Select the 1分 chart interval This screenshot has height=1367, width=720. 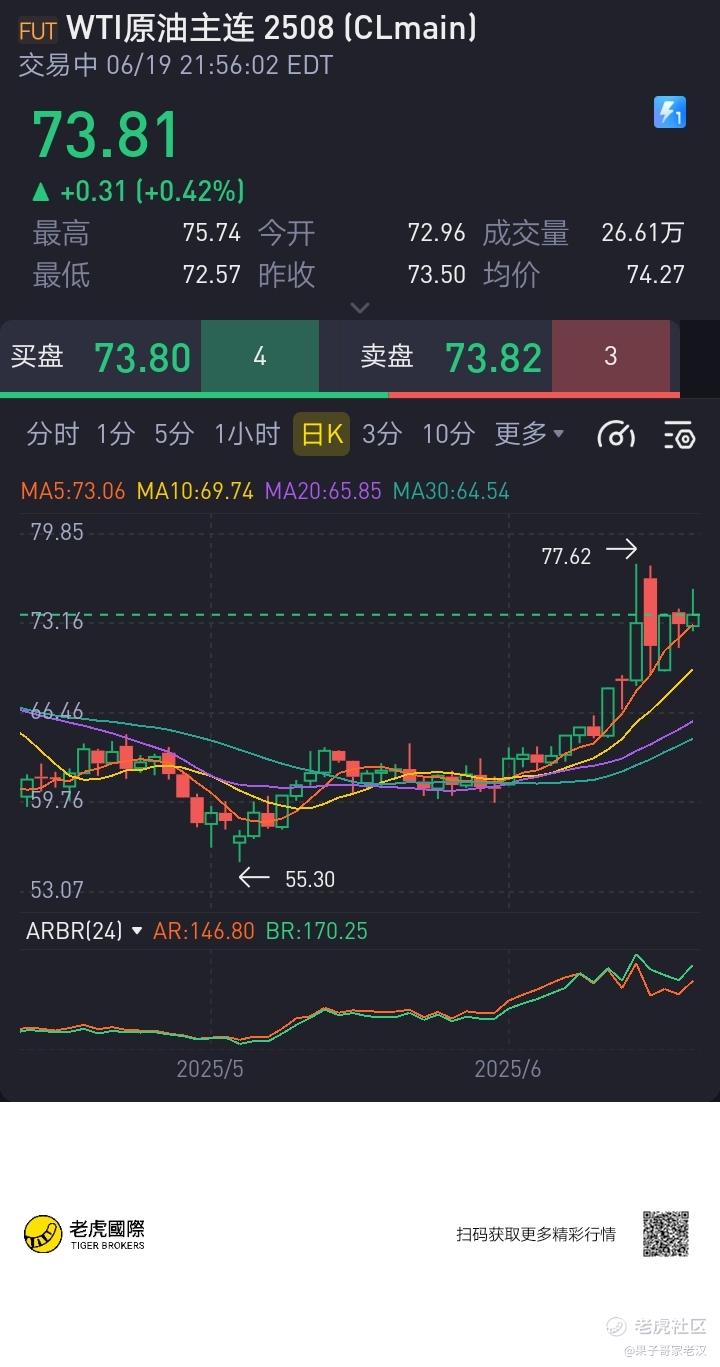click(x=115, y=434)
